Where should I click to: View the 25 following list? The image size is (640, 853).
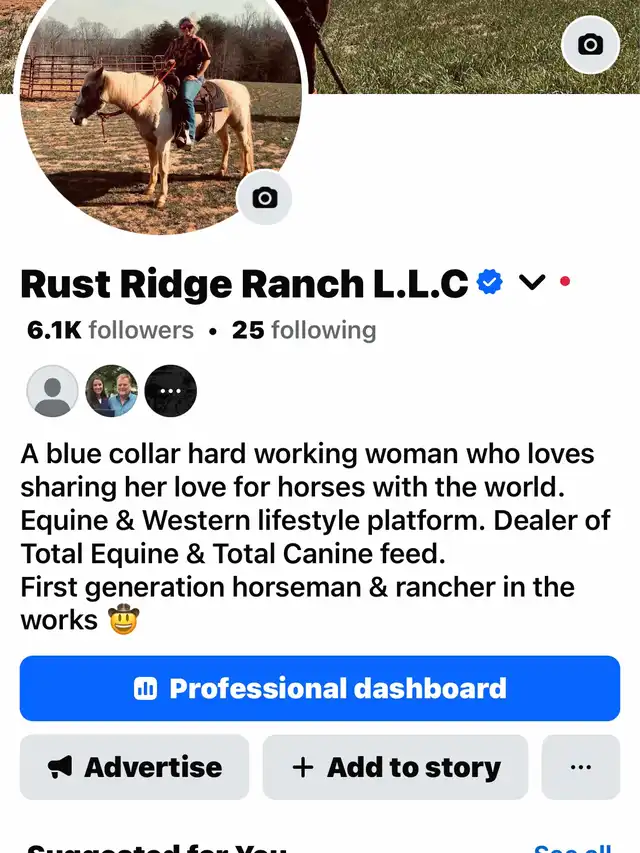point(304,331)
